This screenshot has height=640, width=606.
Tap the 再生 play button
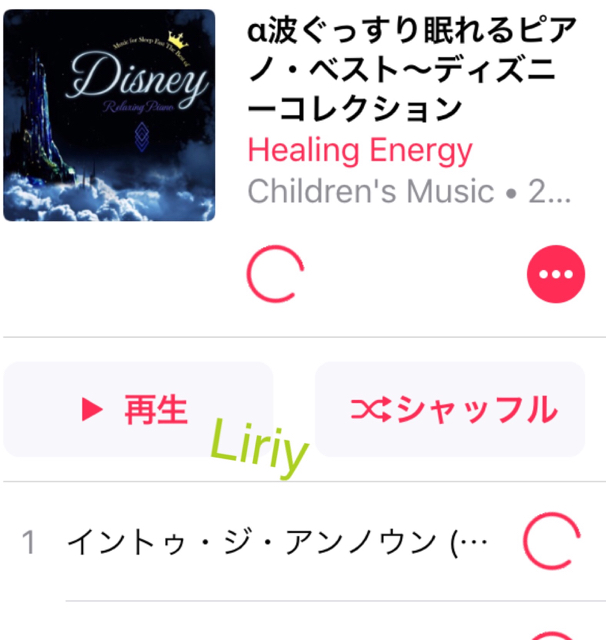(138, 410)
